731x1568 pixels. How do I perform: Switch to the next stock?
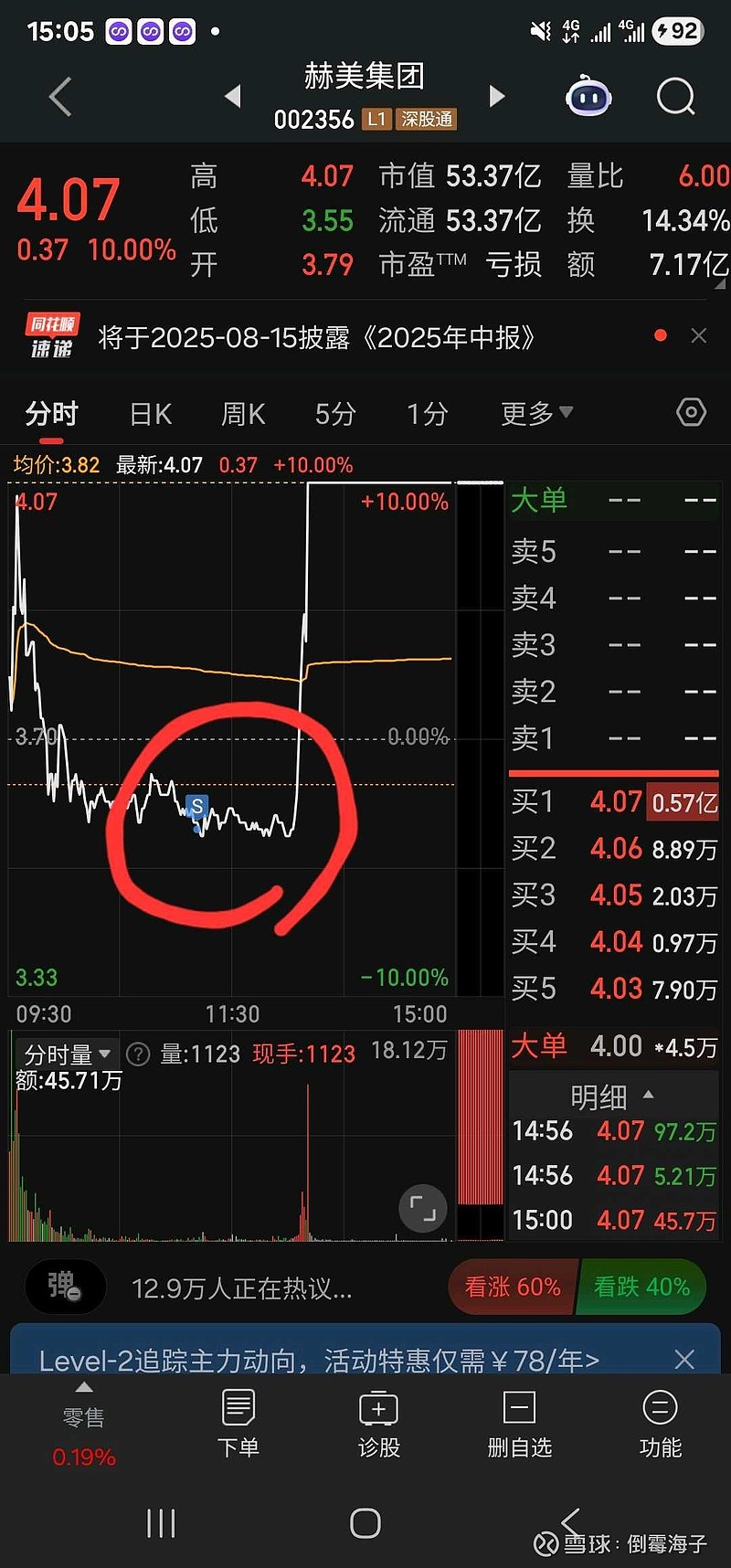pos(496,96)
